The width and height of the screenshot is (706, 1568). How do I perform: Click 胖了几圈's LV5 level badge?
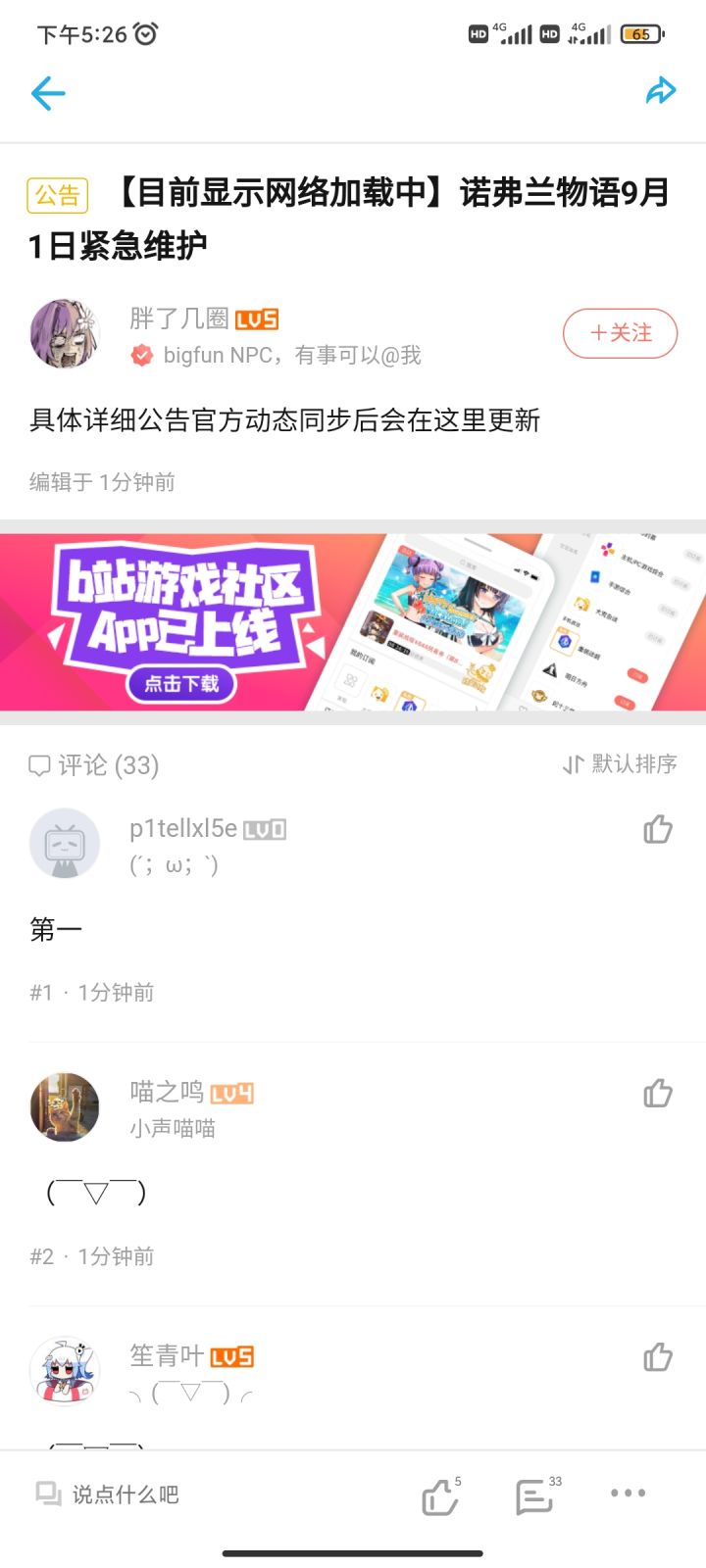pyautogui.click(x=261, y=318)
